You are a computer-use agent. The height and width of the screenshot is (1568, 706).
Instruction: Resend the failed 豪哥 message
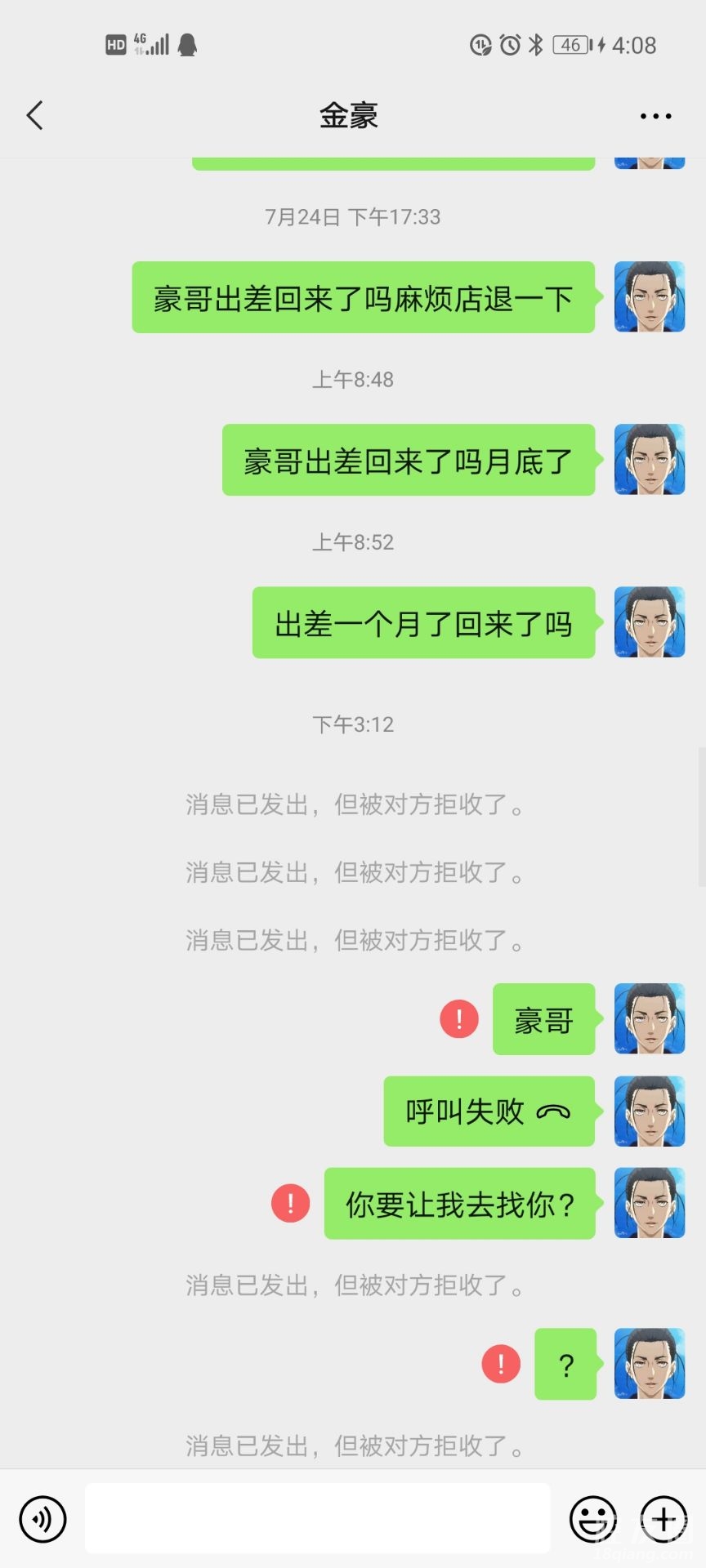[x=459, y=1019]
